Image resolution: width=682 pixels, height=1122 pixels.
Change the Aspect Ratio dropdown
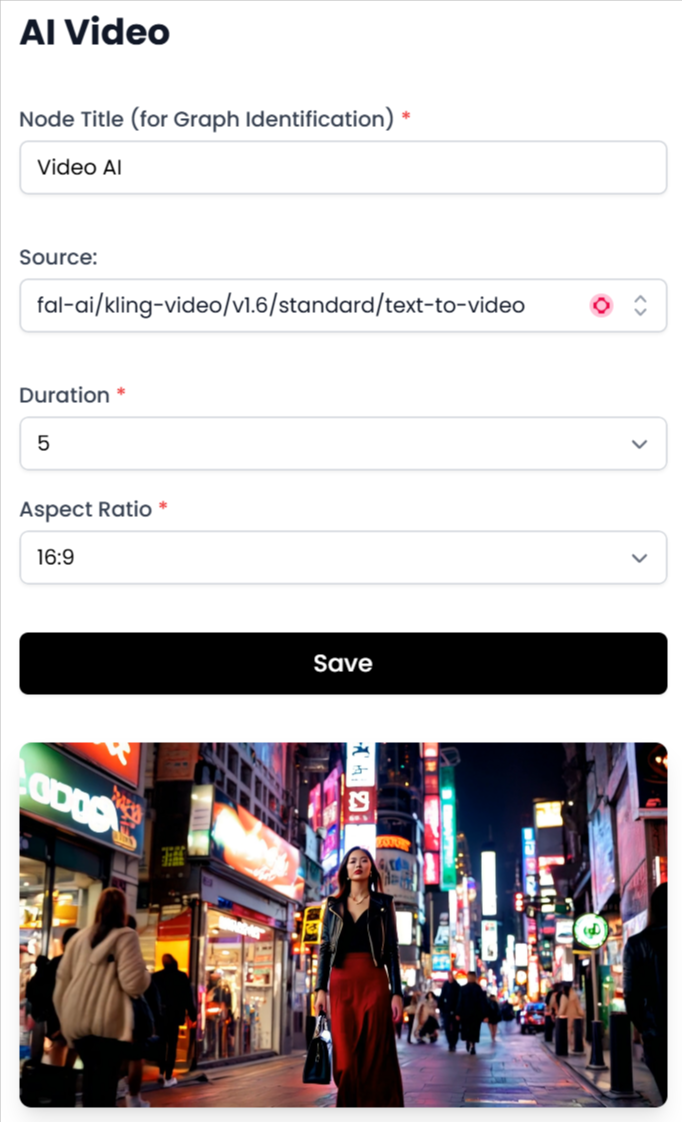click(342, 557)
